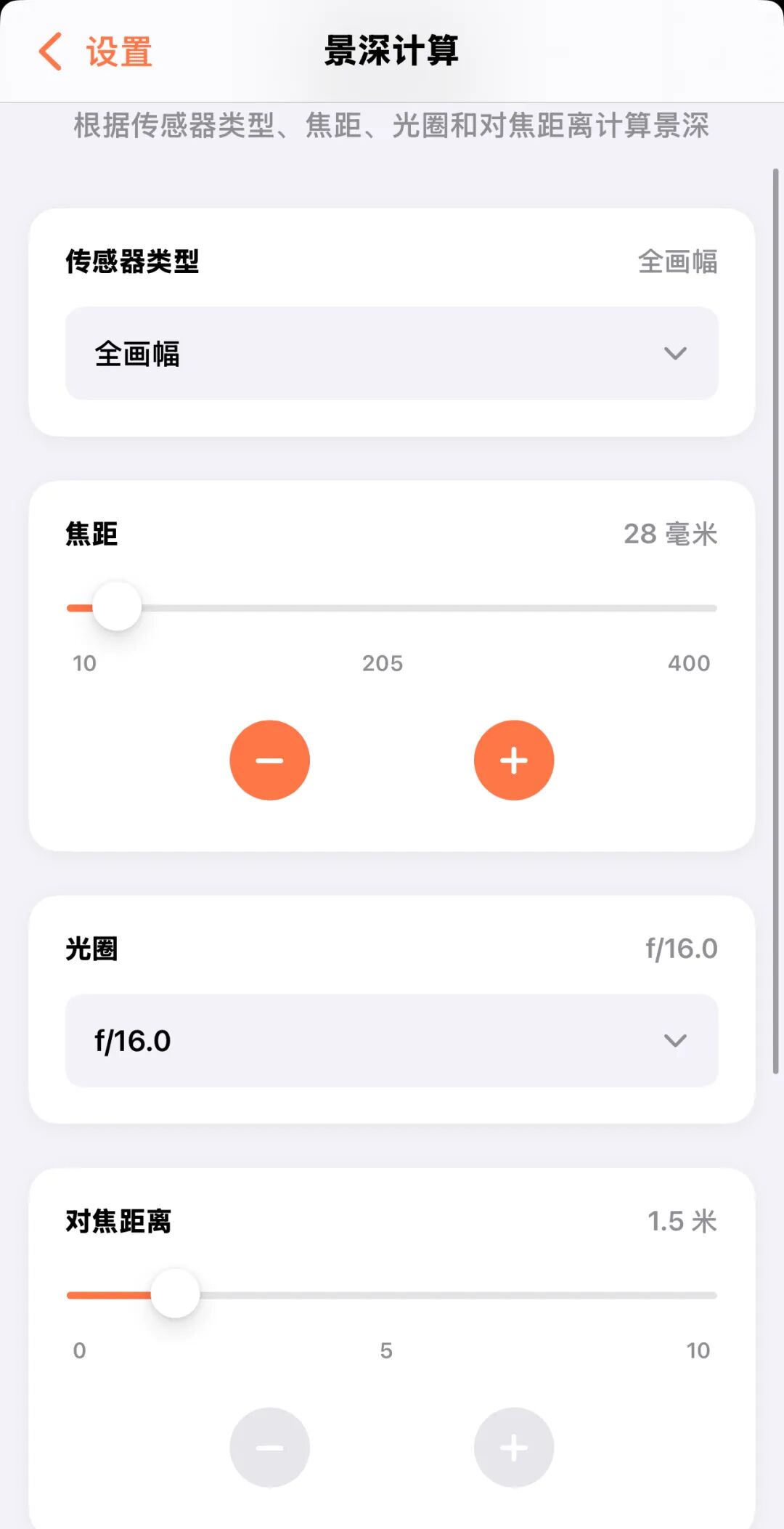This screenshot has width=784, height=1529.
Task: Click the chevron icon inside the aperture selector
Action: point(676,1040)
